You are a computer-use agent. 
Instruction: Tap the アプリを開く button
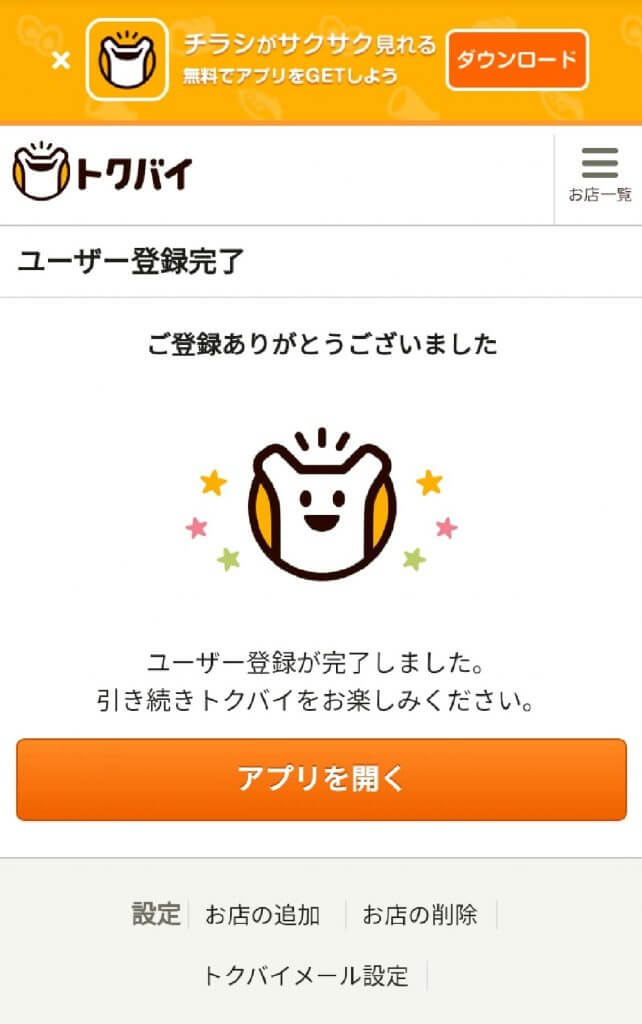321,779
